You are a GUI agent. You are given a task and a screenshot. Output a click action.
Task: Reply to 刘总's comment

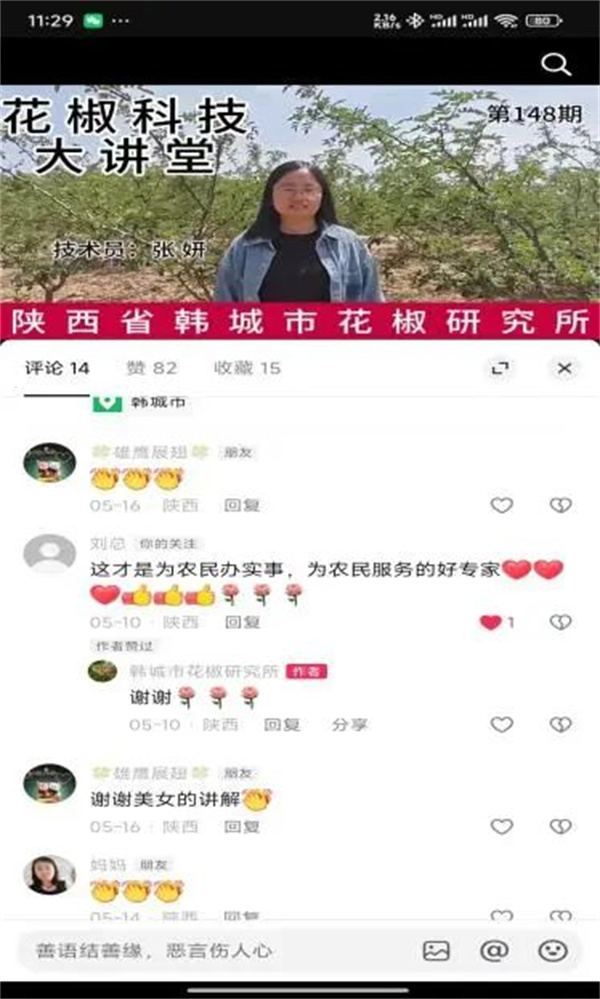coord(242,622)
